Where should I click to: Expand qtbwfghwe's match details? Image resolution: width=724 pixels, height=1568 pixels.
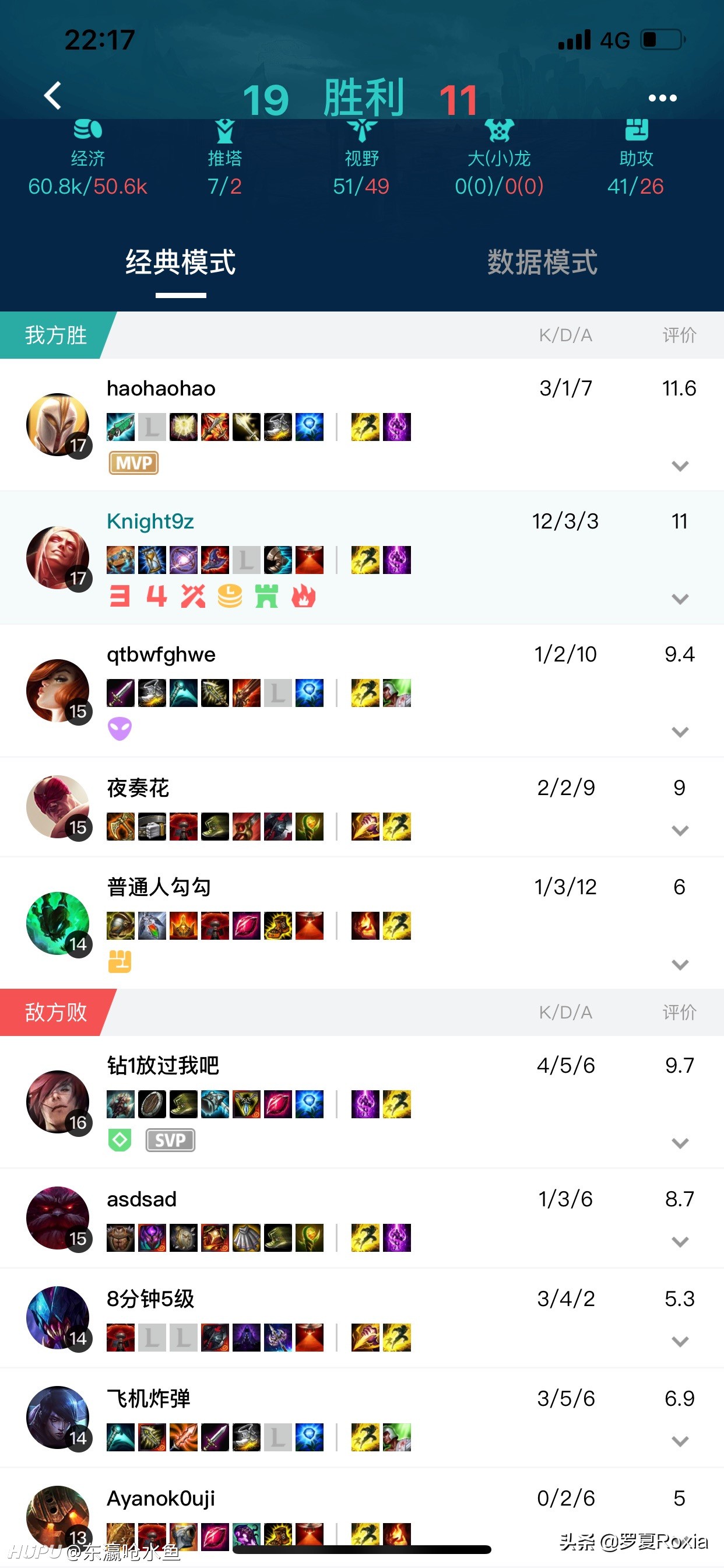point(680,731)
